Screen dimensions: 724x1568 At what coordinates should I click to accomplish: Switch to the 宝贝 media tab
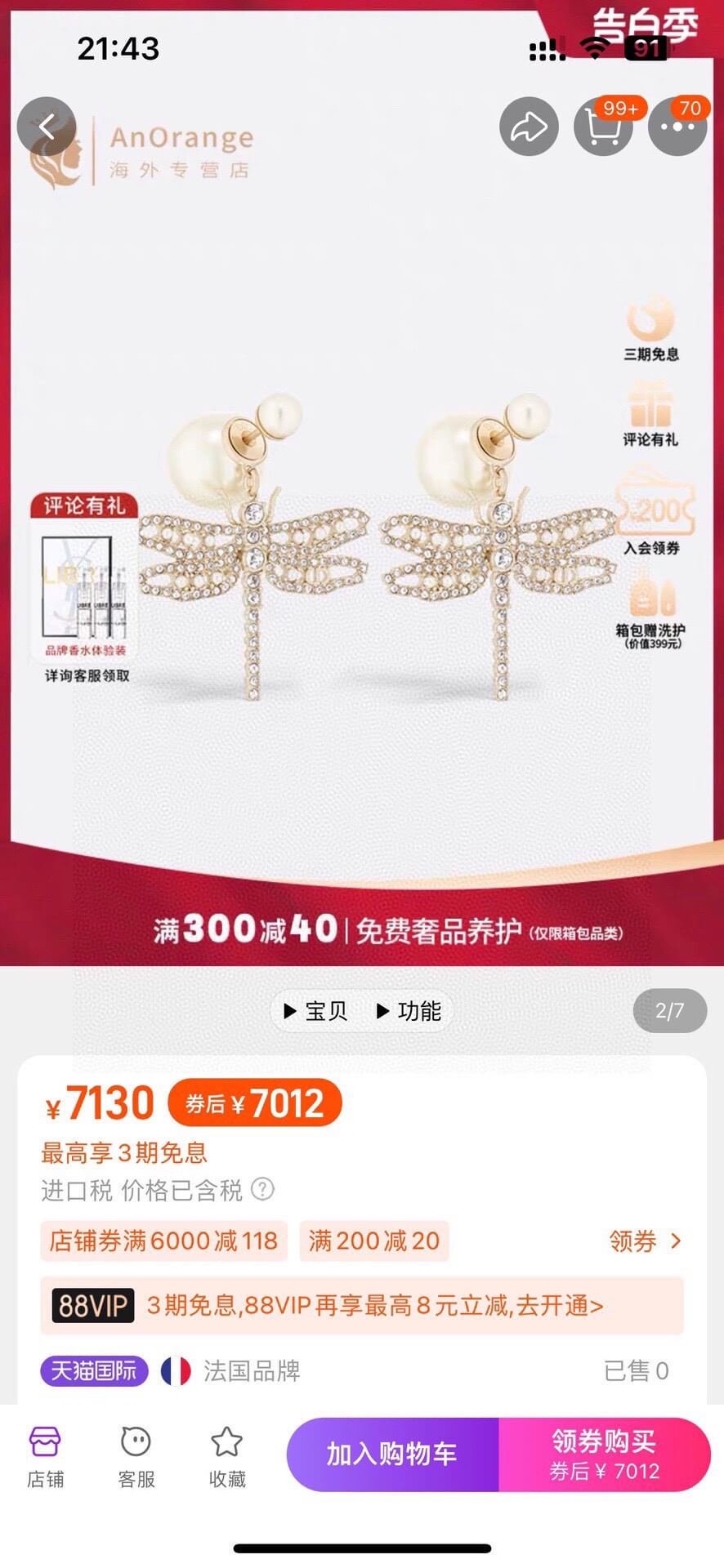(315, 1011)
